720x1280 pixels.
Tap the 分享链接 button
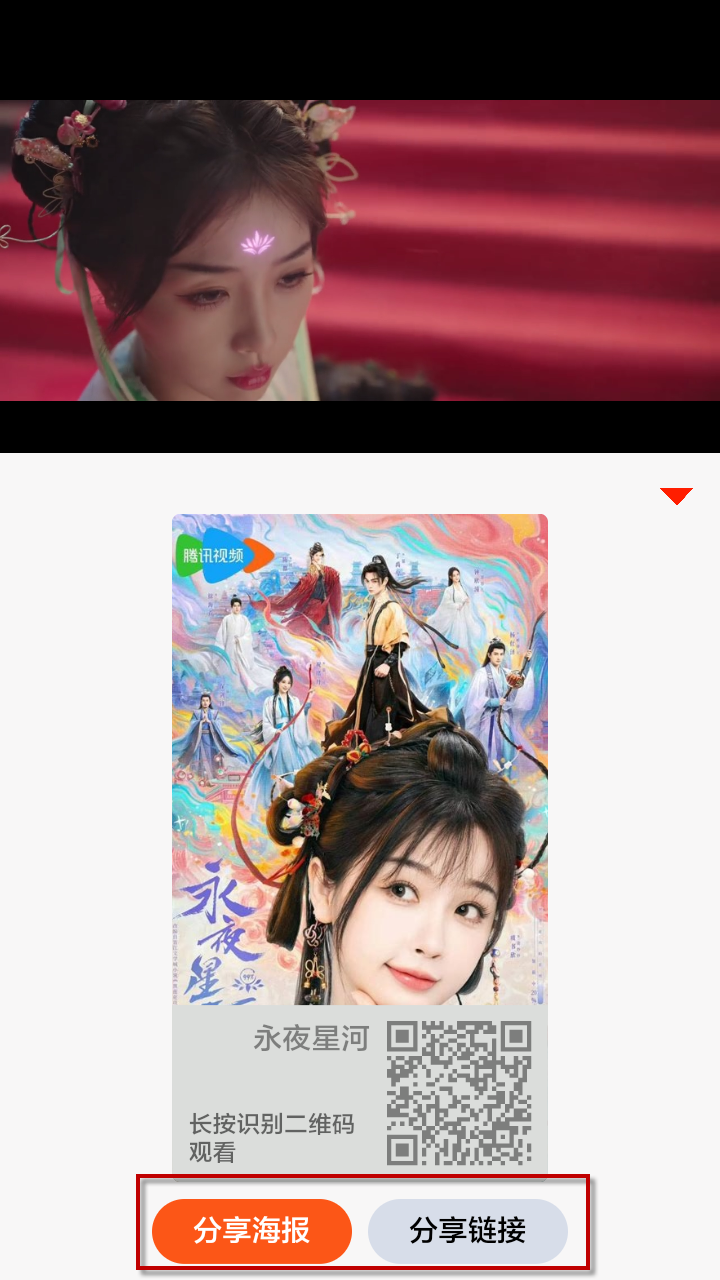[468, 1231]
